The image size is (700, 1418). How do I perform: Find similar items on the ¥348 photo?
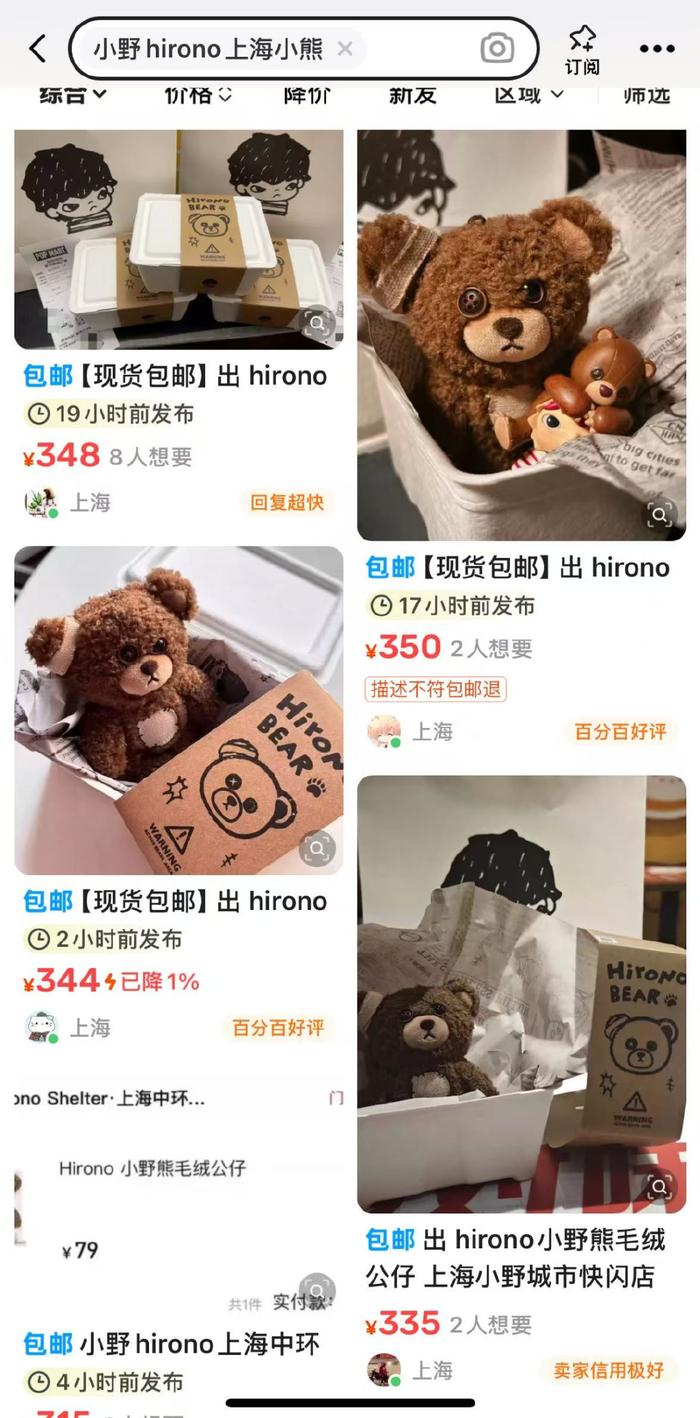click(318, 323)
